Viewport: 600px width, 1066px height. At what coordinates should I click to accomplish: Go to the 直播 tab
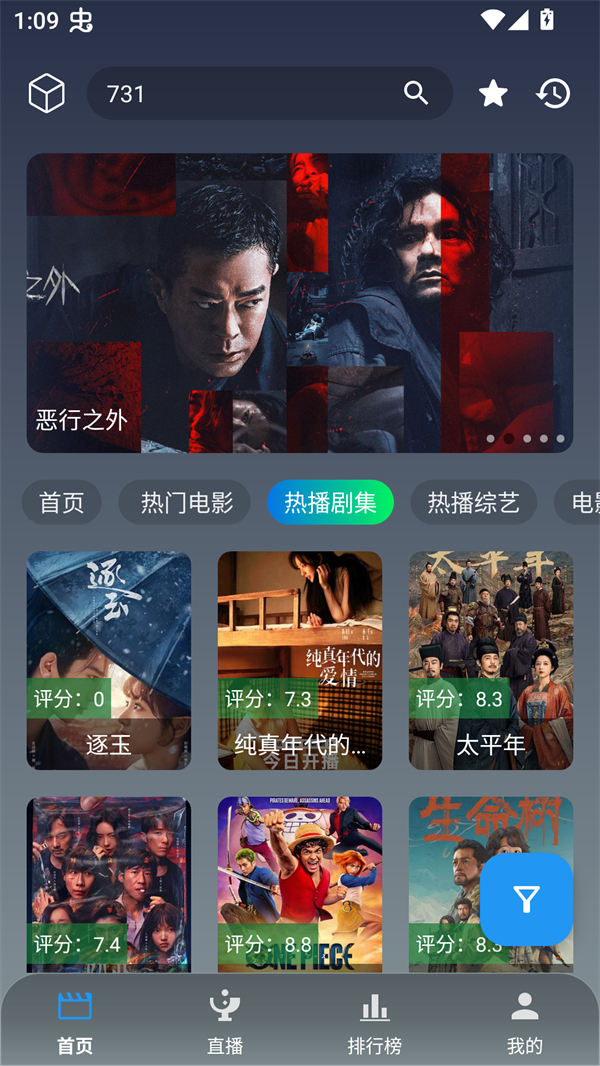[225, 1022]
